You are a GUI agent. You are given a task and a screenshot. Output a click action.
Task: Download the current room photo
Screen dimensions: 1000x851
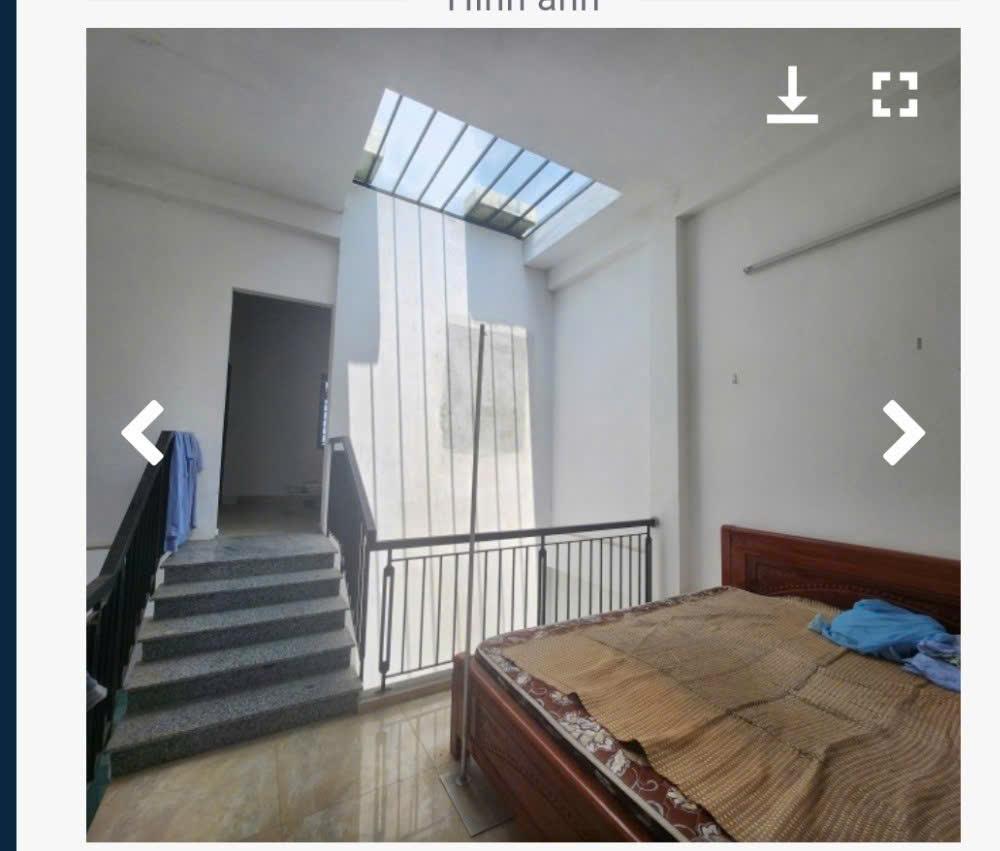click(x=792, y=95)
